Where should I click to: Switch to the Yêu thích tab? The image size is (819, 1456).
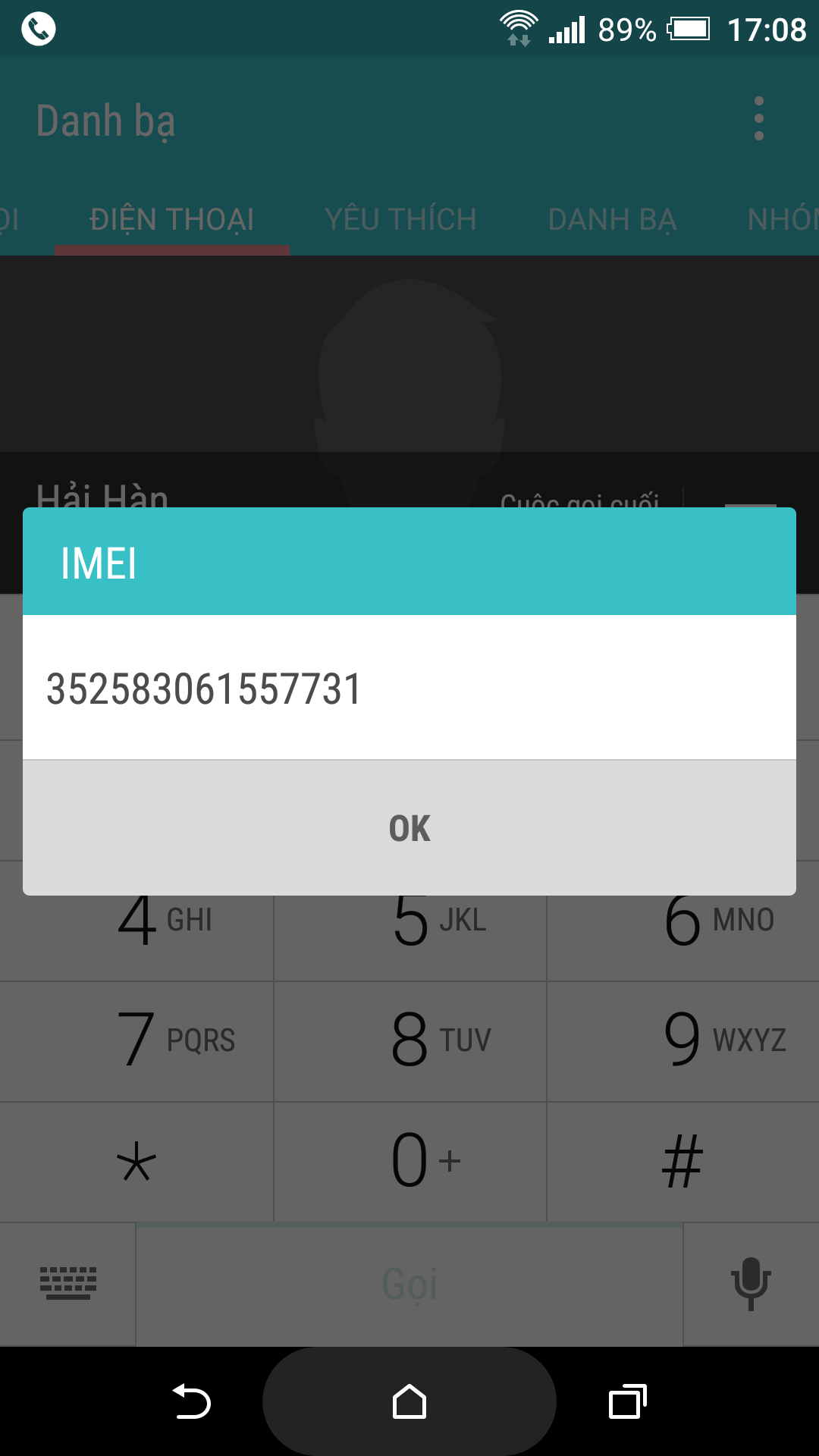pyautogui.click(x=400, y=220)
